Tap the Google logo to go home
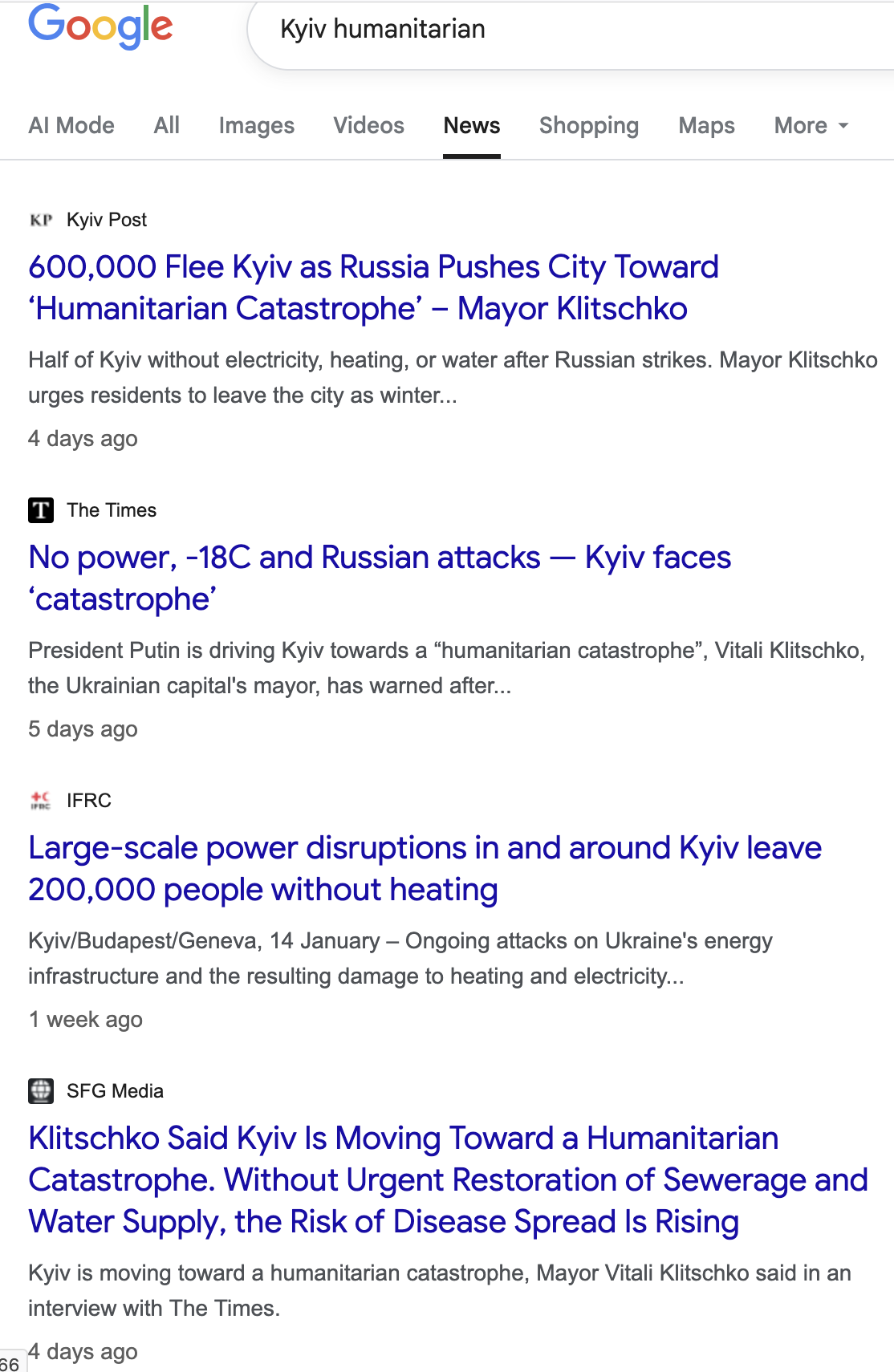The height and width of the screenshot is (1372, 894). click(x=100, y=26)
